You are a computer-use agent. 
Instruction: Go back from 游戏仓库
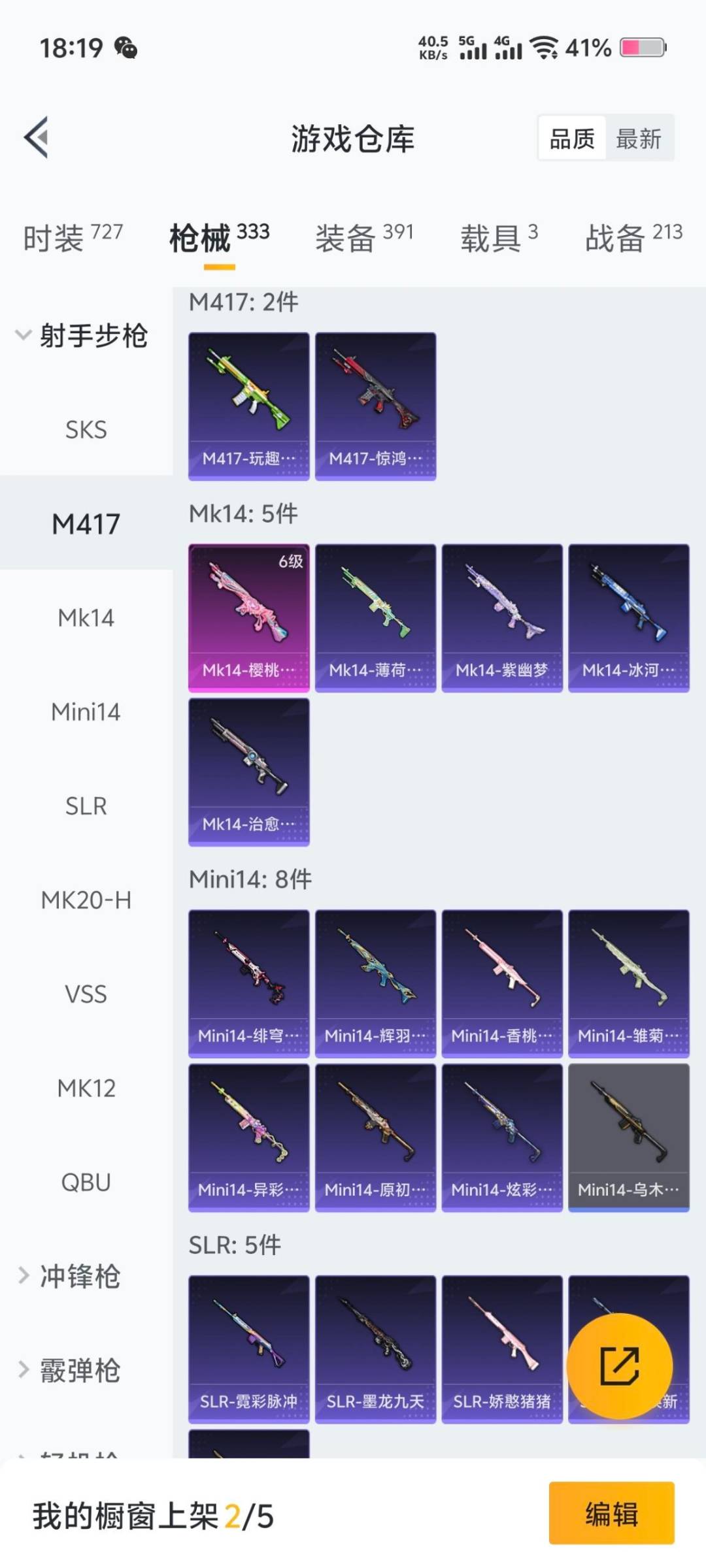point(37,137)
